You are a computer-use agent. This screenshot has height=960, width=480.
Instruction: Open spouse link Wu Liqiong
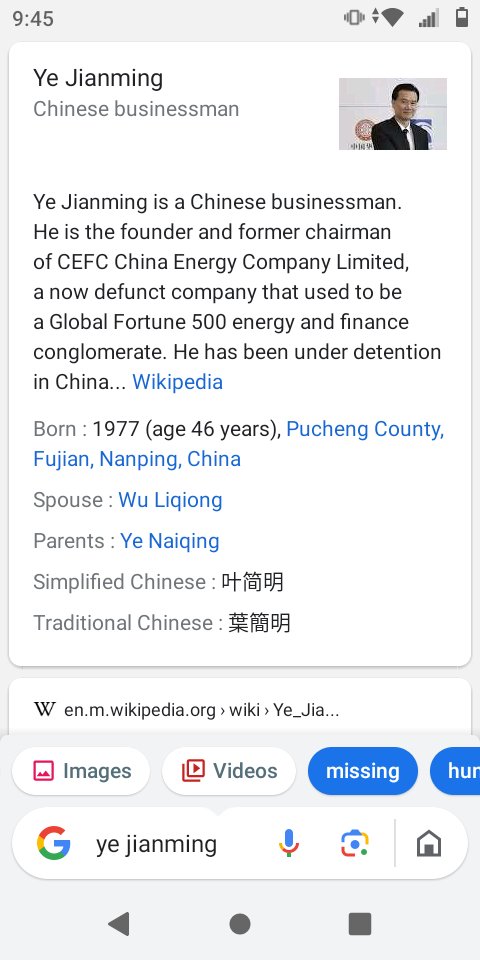click(x=170, y=500)
